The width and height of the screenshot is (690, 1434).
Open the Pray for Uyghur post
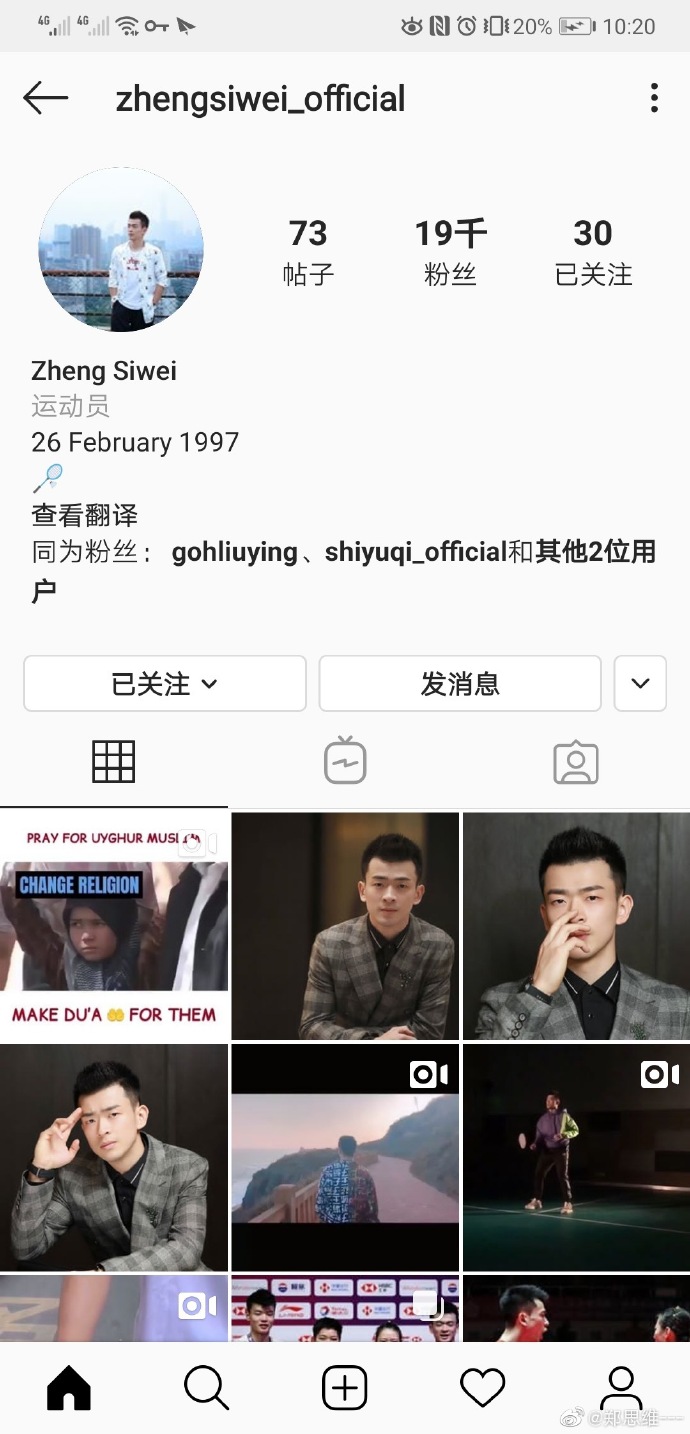coord(114,926)
